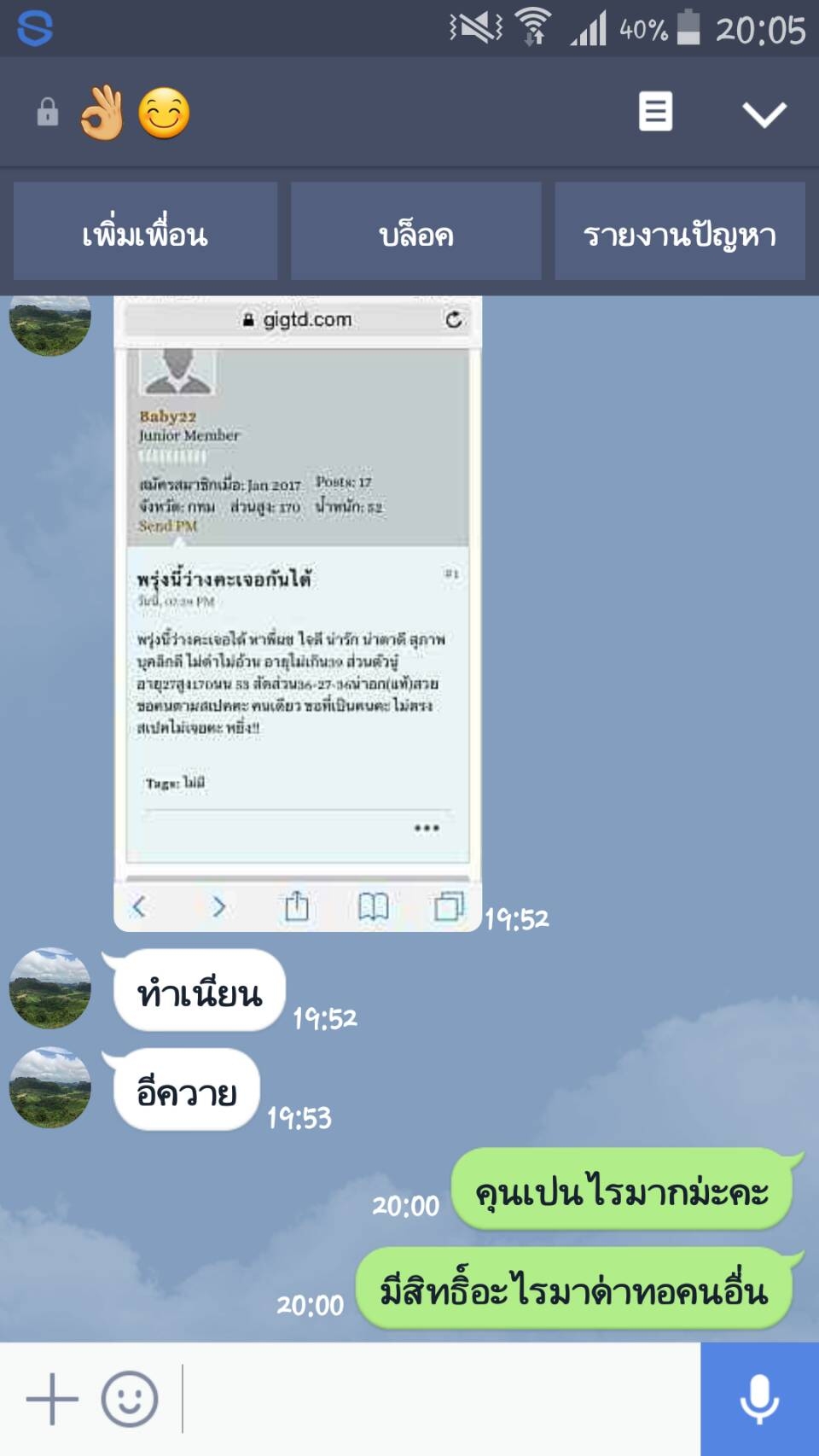The height and width of the screenshot is (1456, 819).
Task: Block this contact with บล็อค
Action: pos(416,231)
